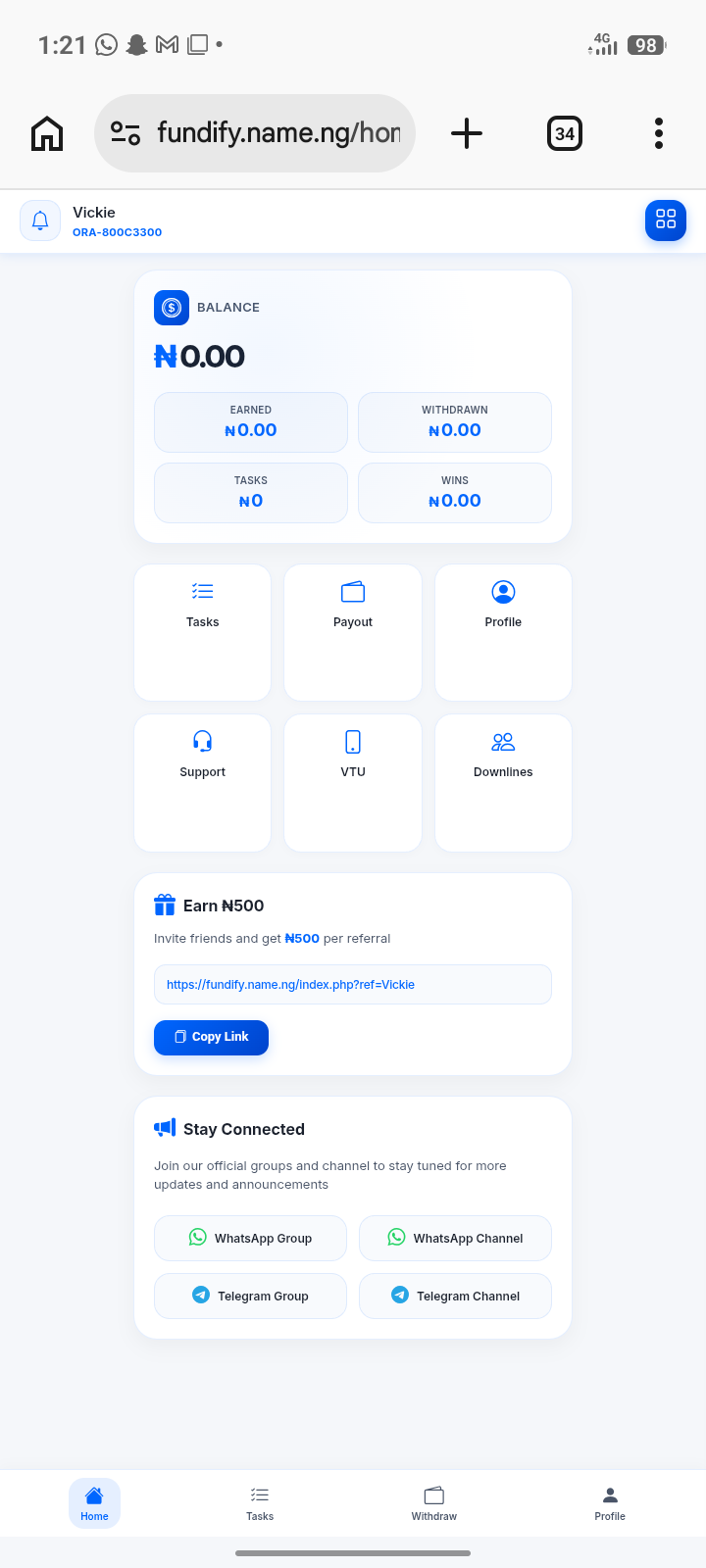The width and height of the screenshot is (706, 1568).
Task: Open the Telegram Channel
Action: point(455,1296)
